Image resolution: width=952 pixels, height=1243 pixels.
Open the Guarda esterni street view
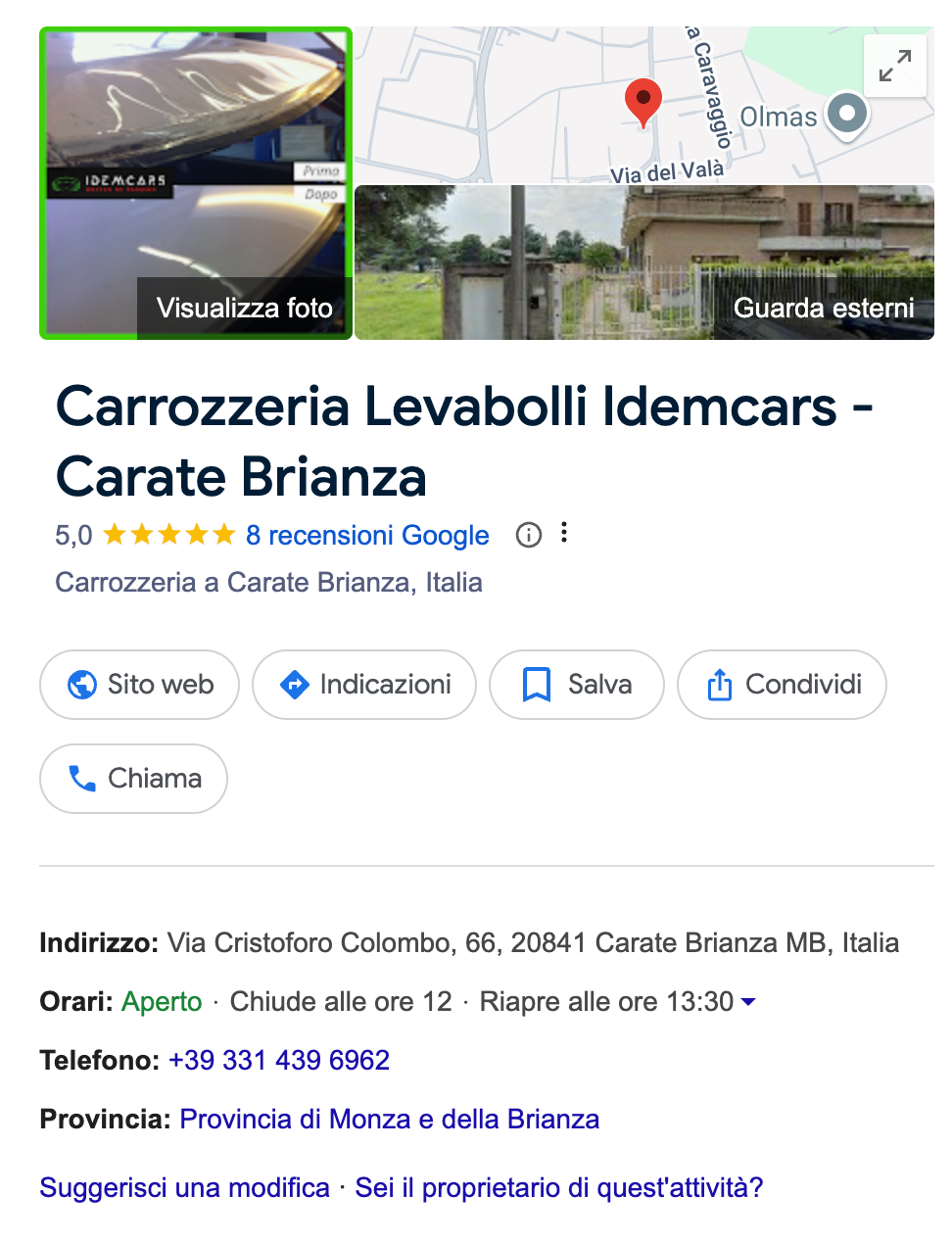click(x=643, y=263)
